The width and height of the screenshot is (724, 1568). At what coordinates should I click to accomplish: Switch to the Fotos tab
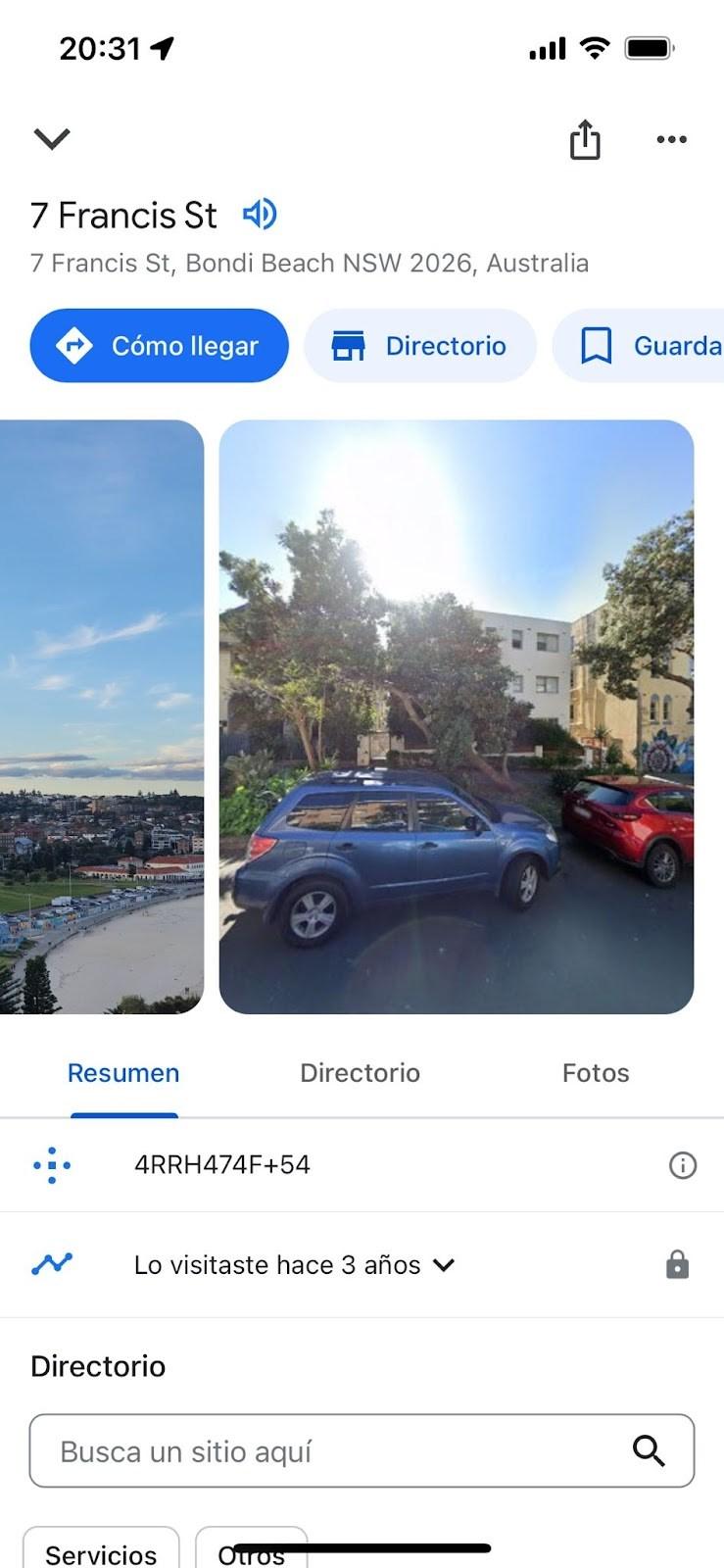[x=596, y=1073]
